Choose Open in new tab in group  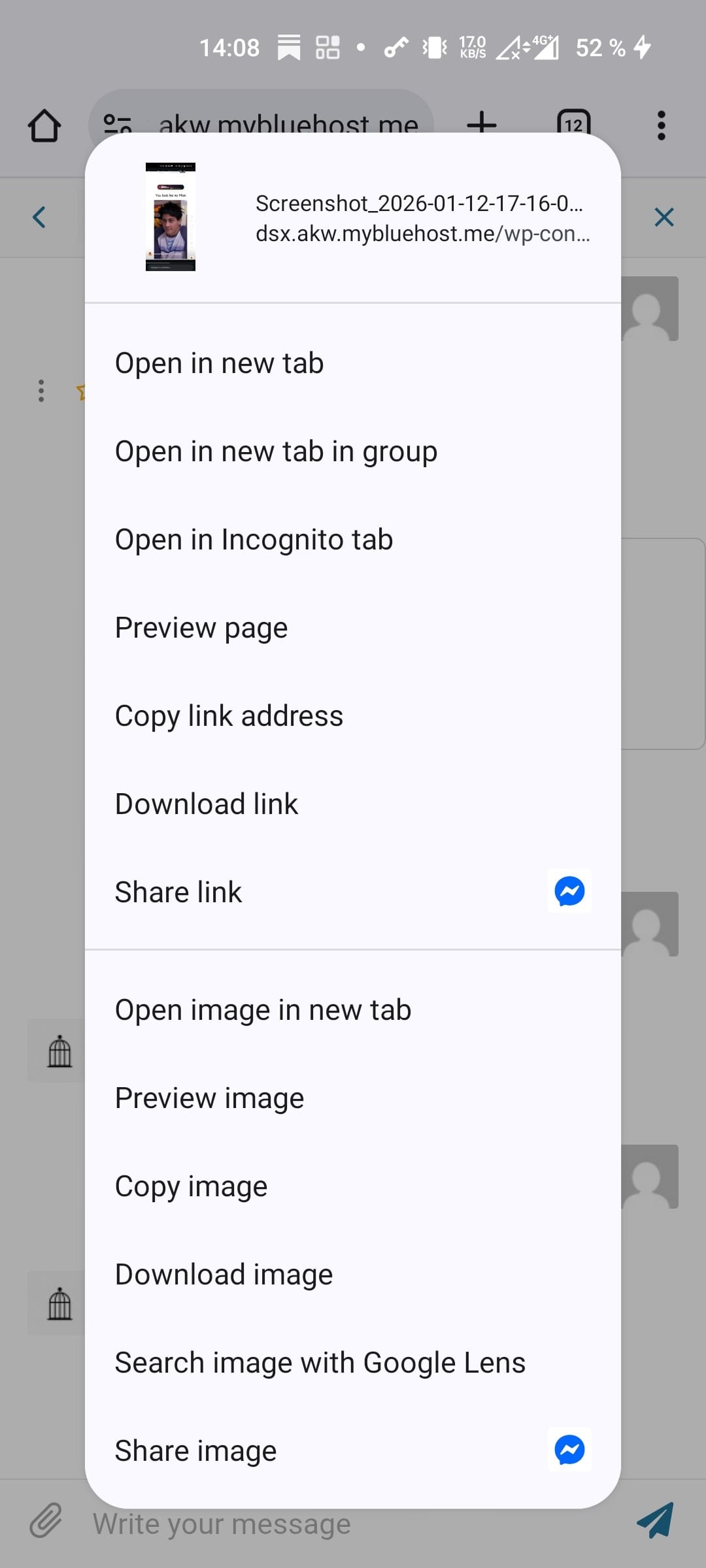tap(276, 451)
